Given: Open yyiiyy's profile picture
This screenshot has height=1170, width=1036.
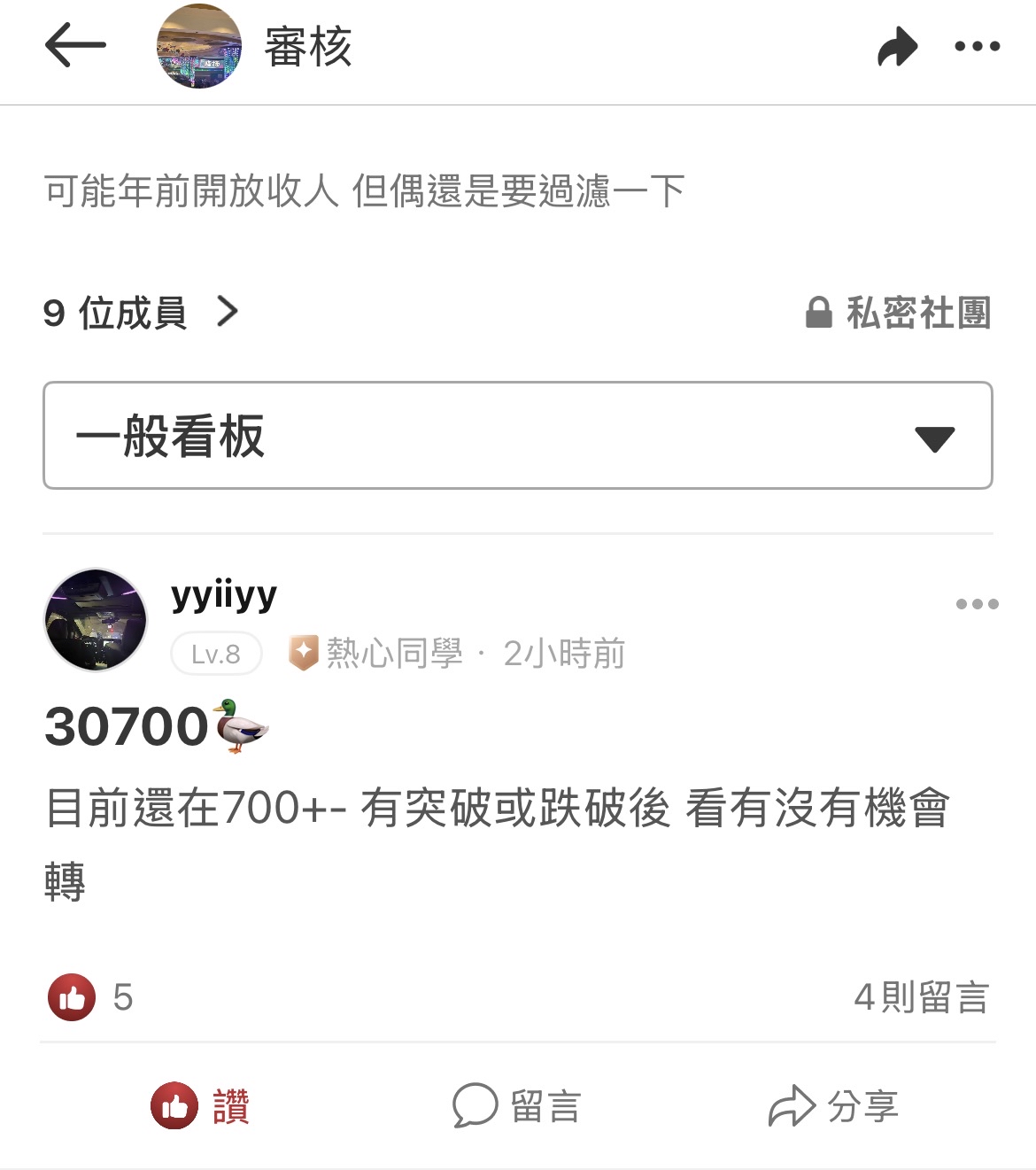Looking at the screenshot, I should pyautogui.click(x=96, y=620).
